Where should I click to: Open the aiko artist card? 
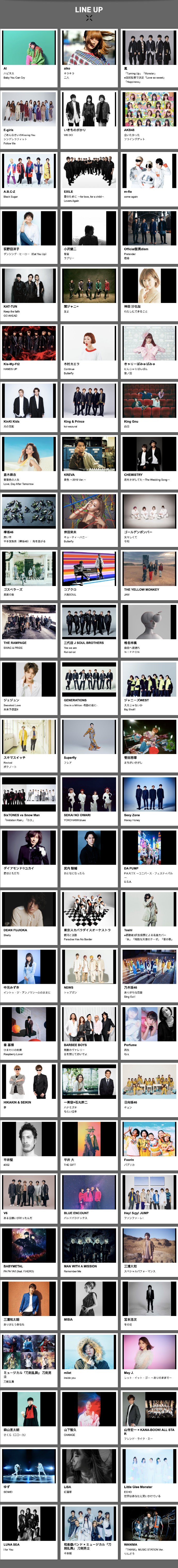coord(89,55)
